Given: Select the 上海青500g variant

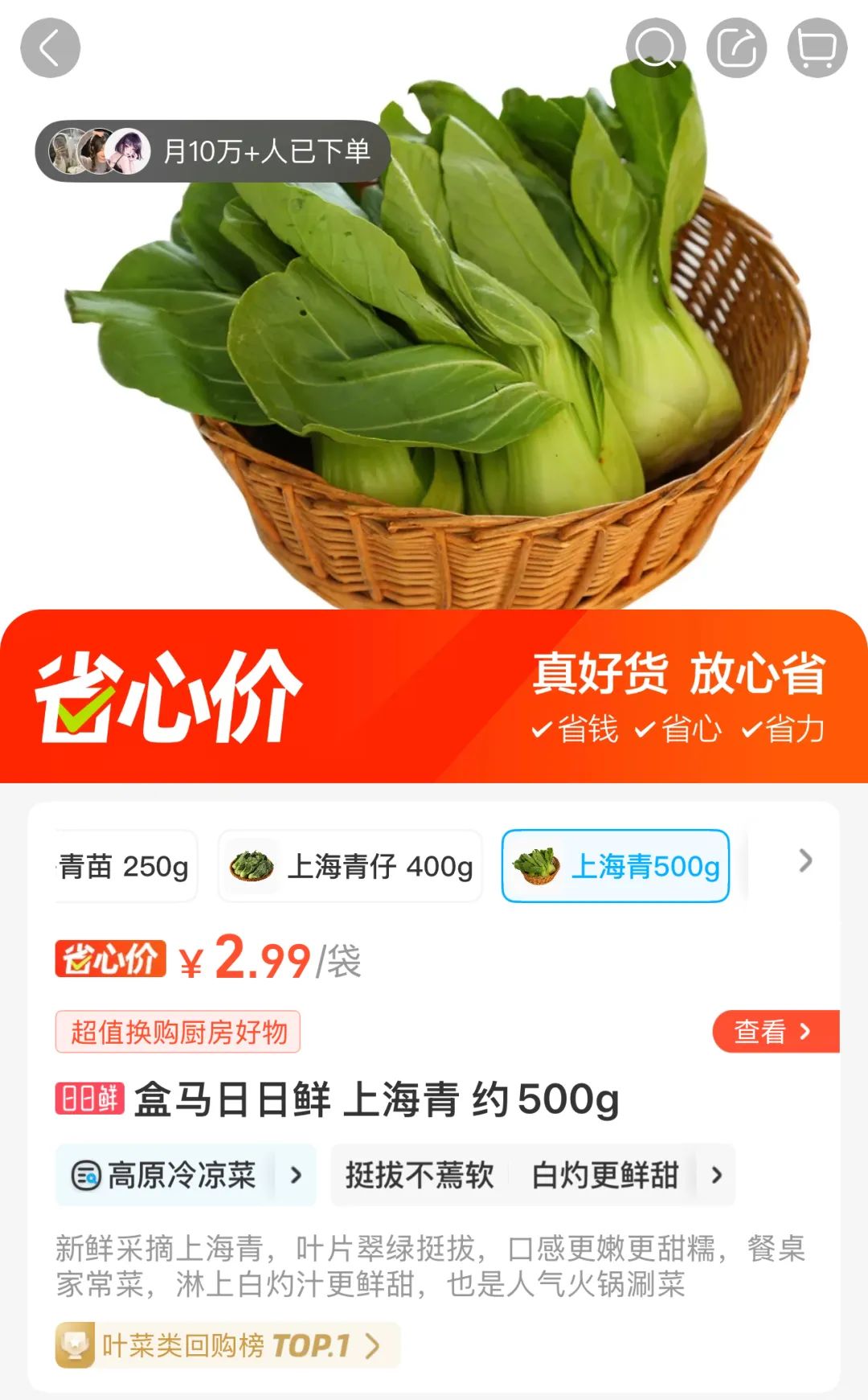Looking at the screenshot, I should pos(616,867).
